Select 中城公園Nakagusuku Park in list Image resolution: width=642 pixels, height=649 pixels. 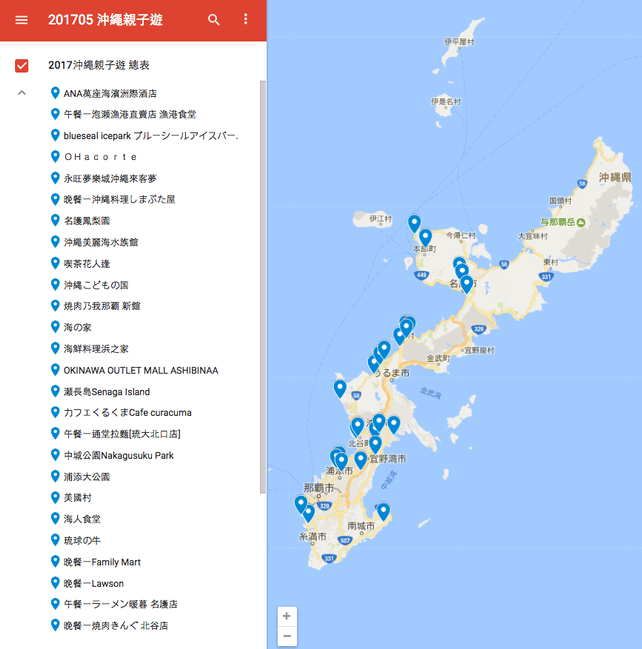(118, 455)
